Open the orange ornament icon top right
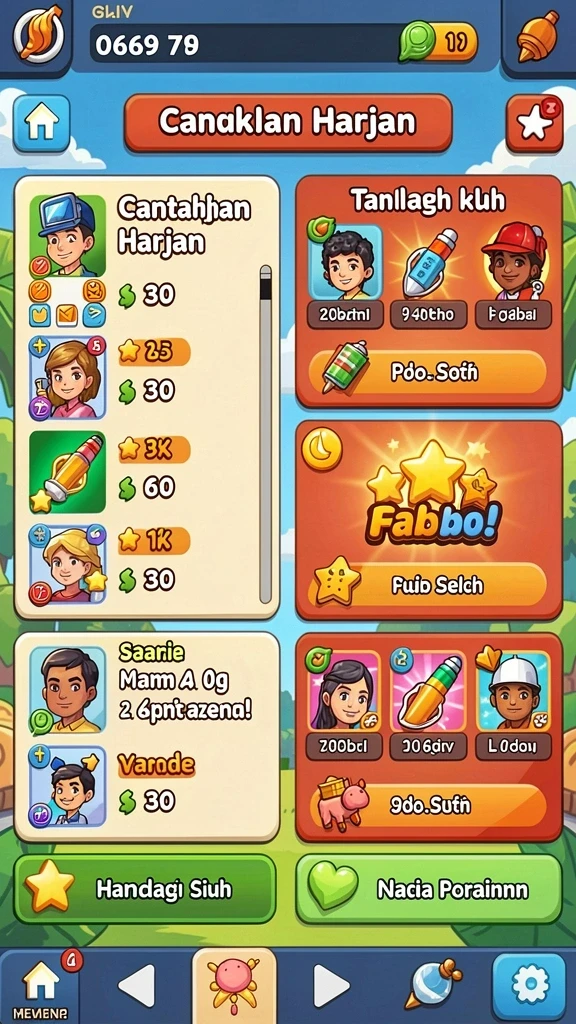 pos(537,36)
